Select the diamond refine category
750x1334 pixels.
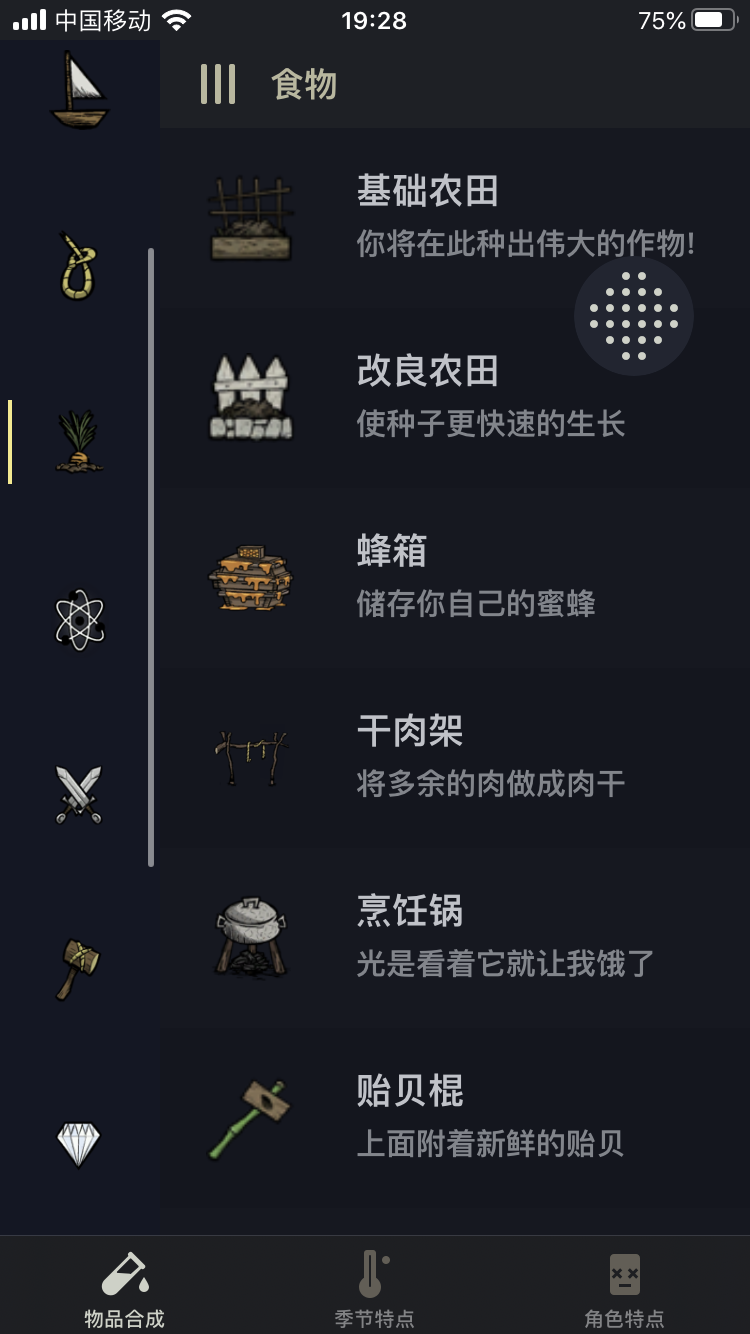point(79,1143)
